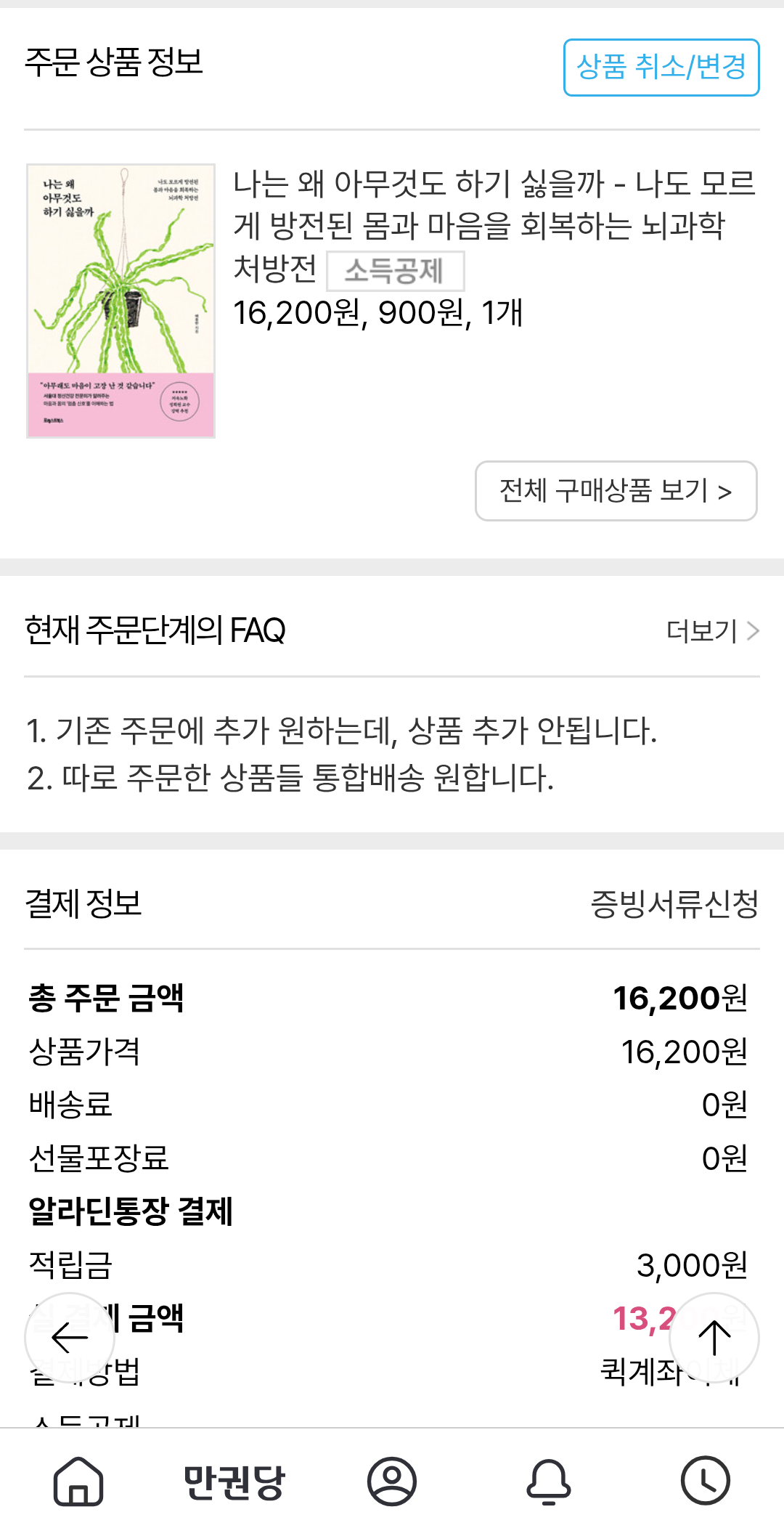Go to the home tab
Image resolution: width=784 pixels, height=1536 pixels.
[x=78, y=1482]
